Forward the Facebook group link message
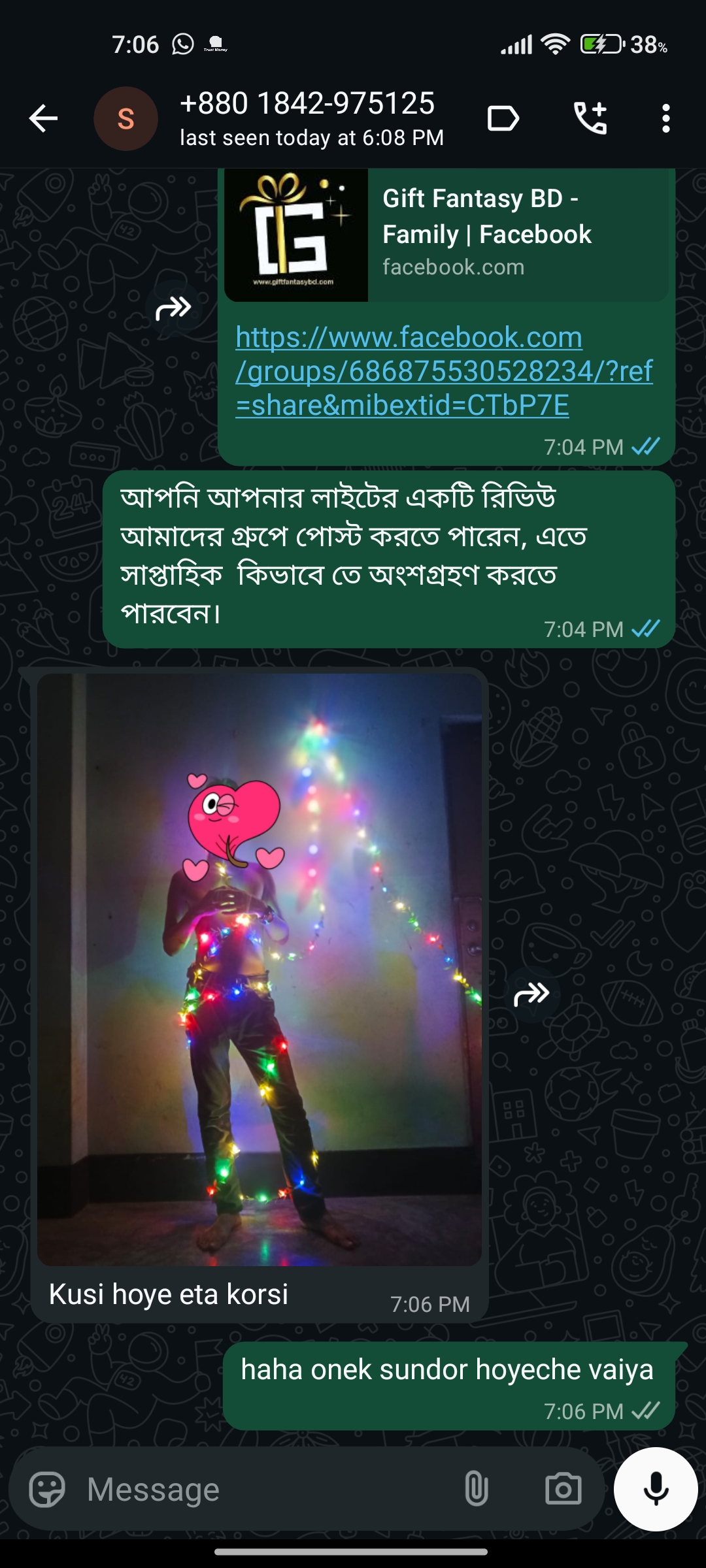Viewport: 706px width, 1568px height. 173,307
